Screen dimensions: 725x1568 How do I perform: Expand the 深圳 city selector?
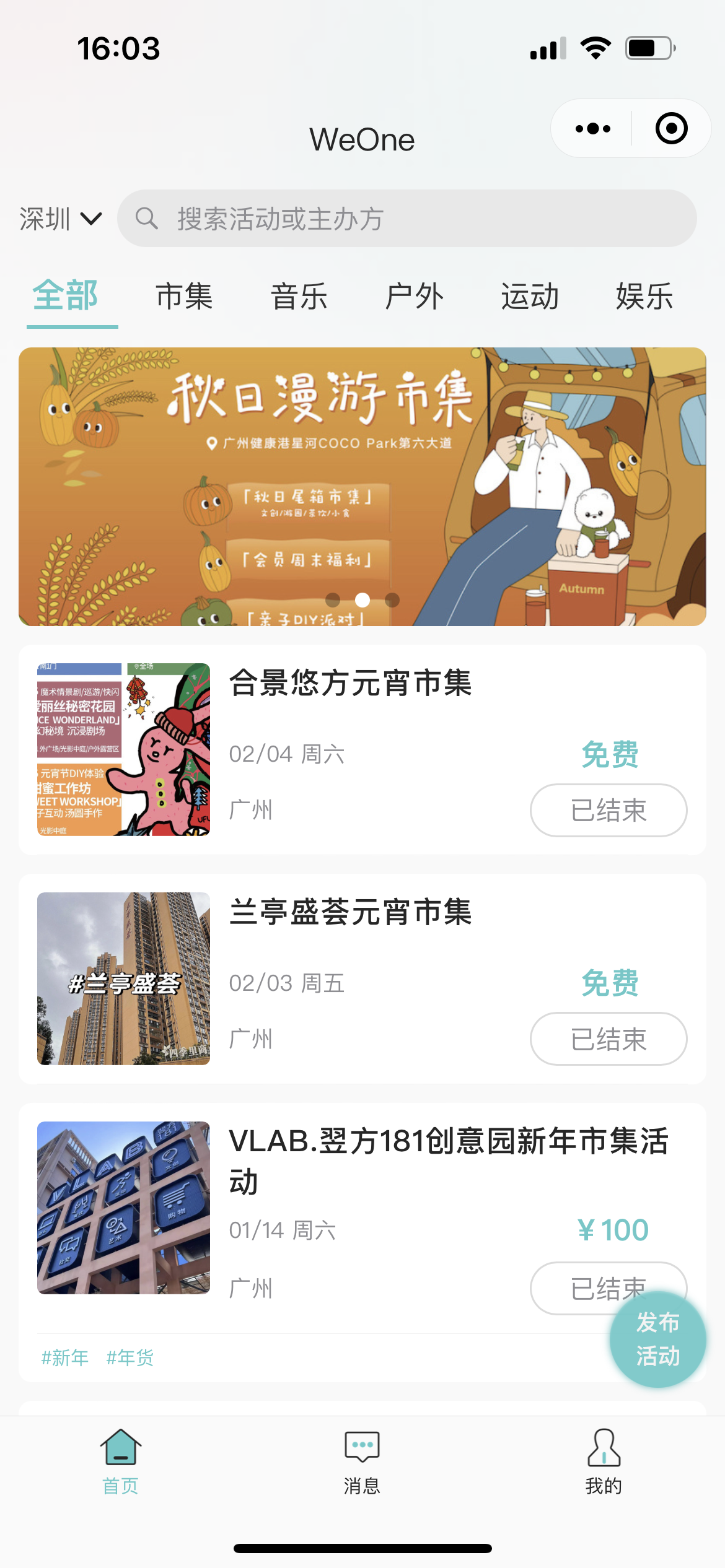[x=62, y=218]
